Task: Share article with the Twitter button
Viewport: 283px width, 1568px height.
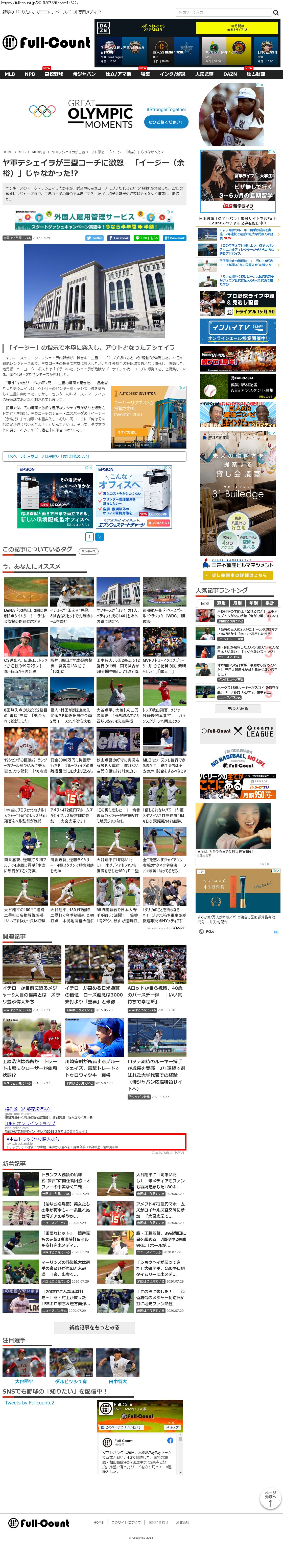Action: pos(95,238)
